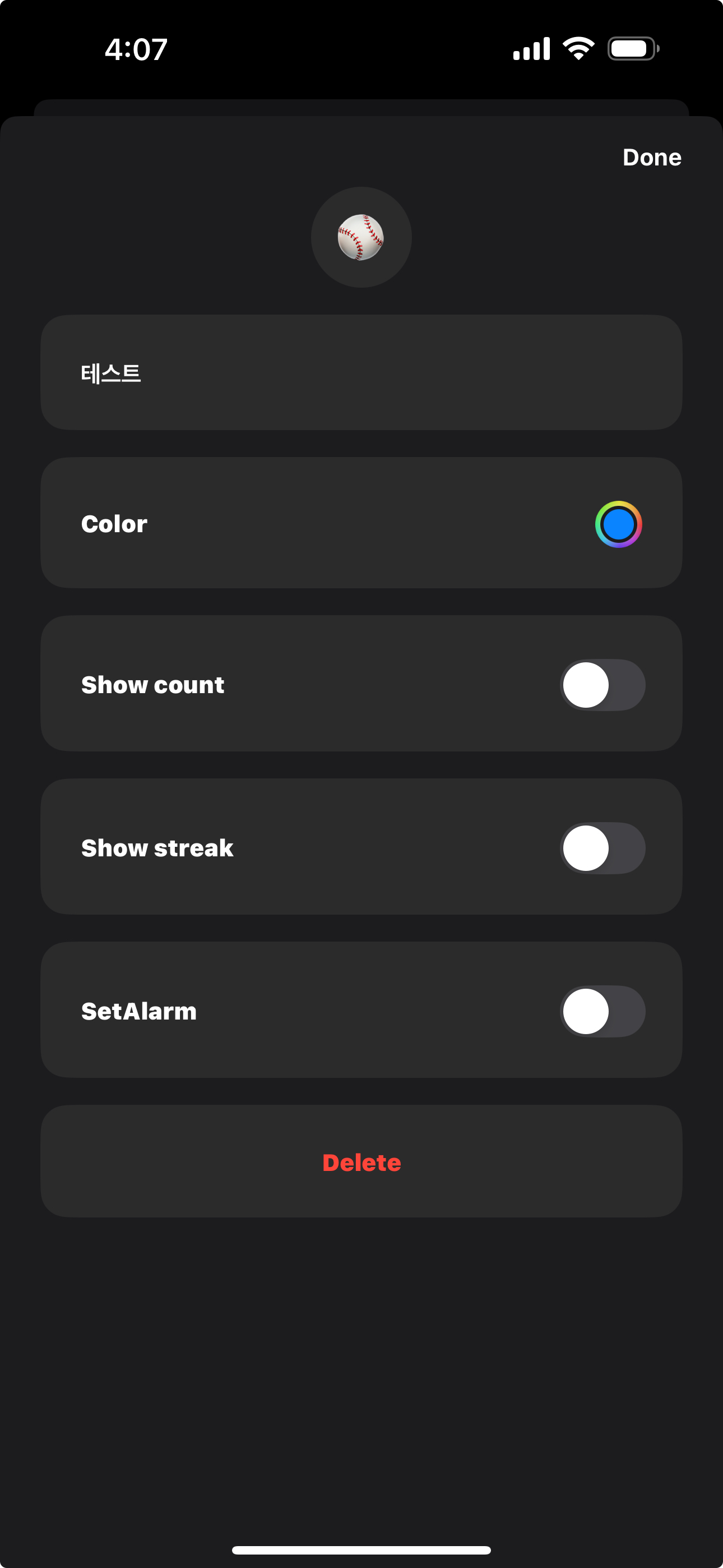Tap Done to save changes
The width and height of the screenshot is (723, 1568).
click(x=651, y=157)
